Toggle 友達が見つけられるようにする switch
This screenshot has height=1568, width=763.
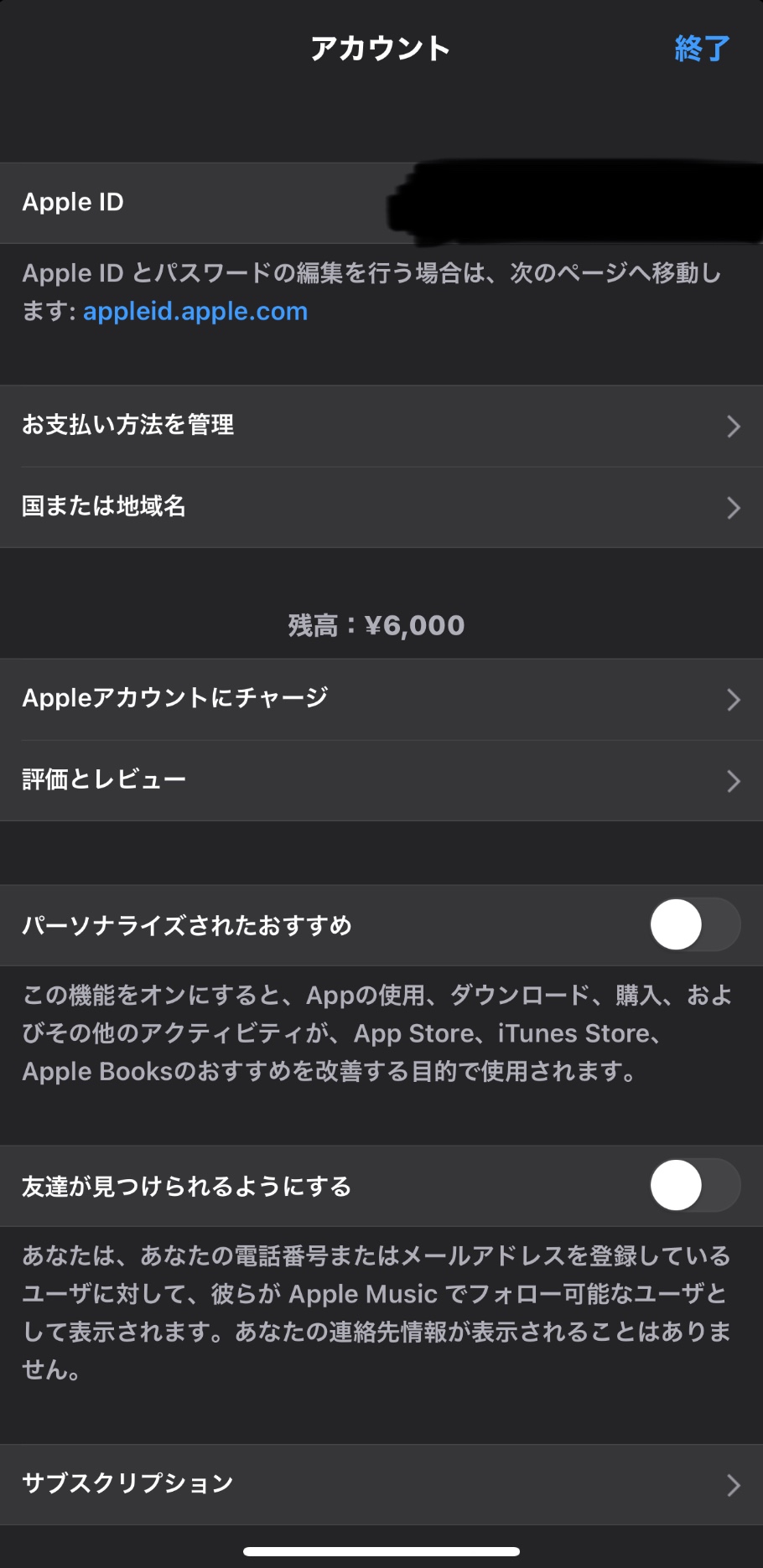tap(694, 1186)
